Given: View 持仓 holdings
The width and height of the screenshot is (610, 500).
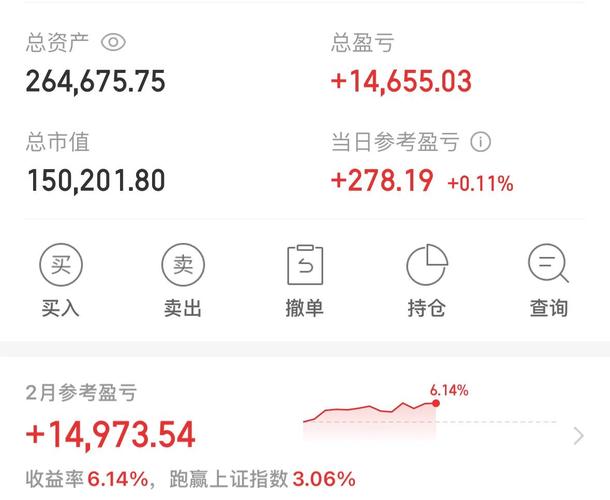Looking at the screenshot, I should click(x=427, y=279).
